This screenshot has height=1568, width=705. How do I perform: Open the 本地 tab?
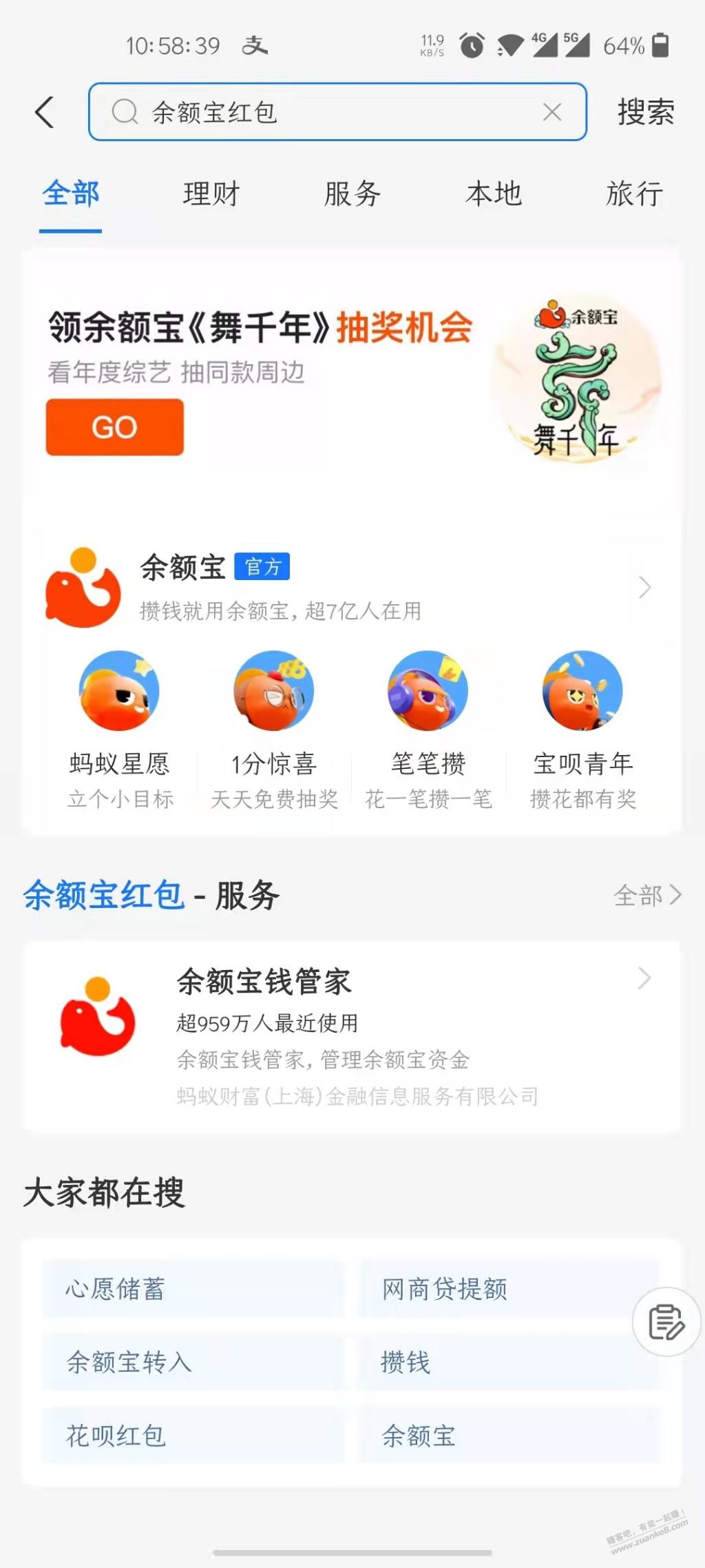(494, 194)
